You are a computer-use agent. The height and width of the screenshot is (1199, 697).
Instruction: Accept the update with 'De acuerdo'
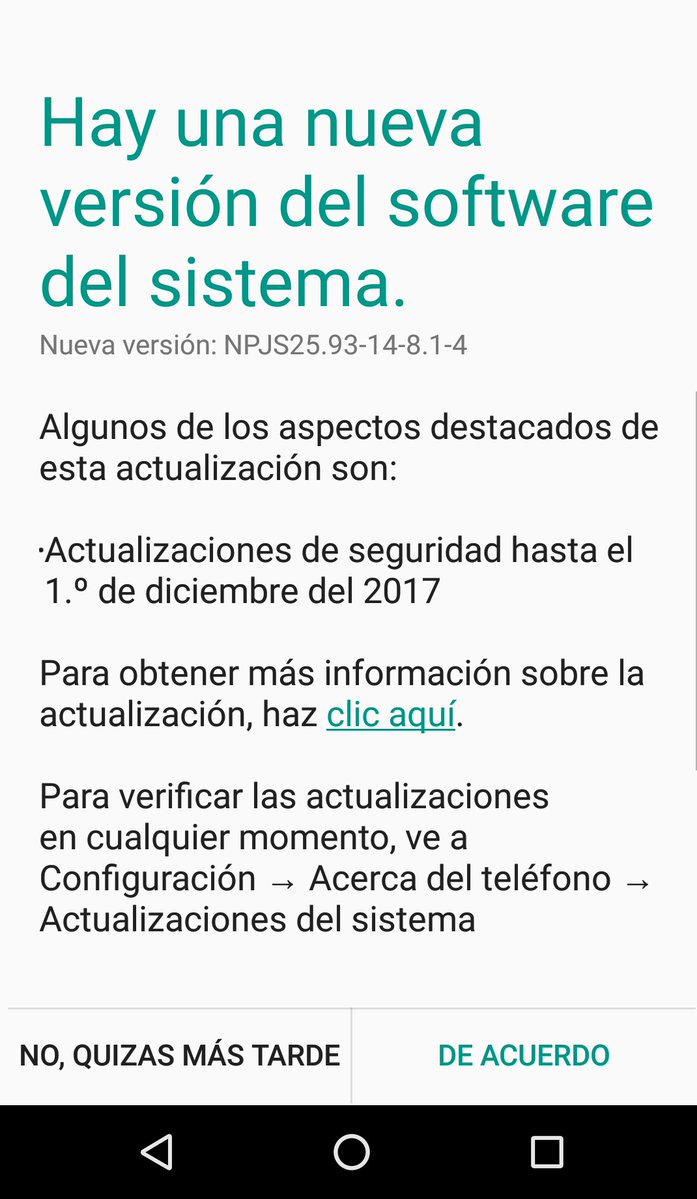524,1055
